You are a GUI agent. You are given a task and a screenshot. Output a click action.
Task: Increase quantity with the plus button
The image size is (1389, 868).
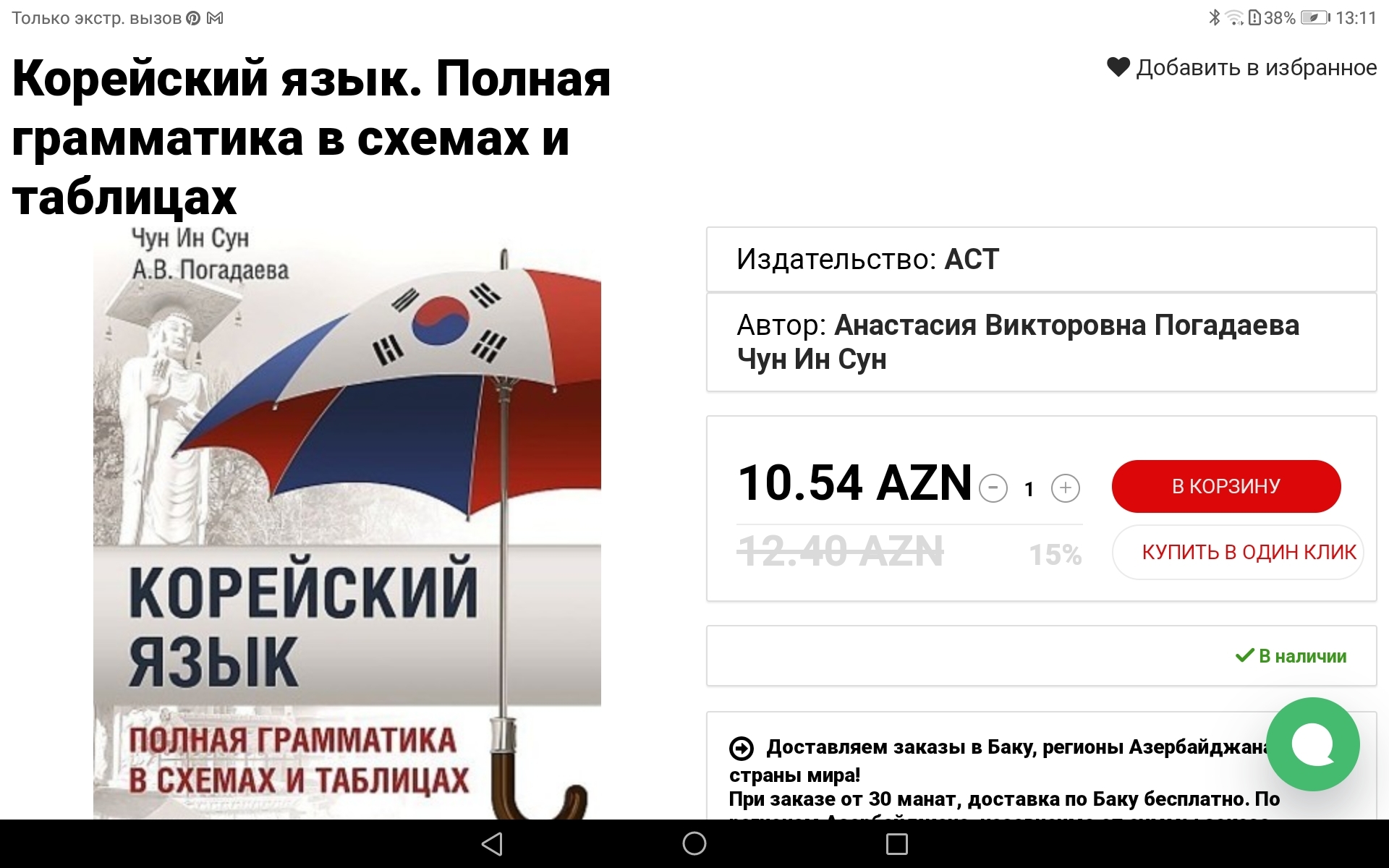[1065, 488]
